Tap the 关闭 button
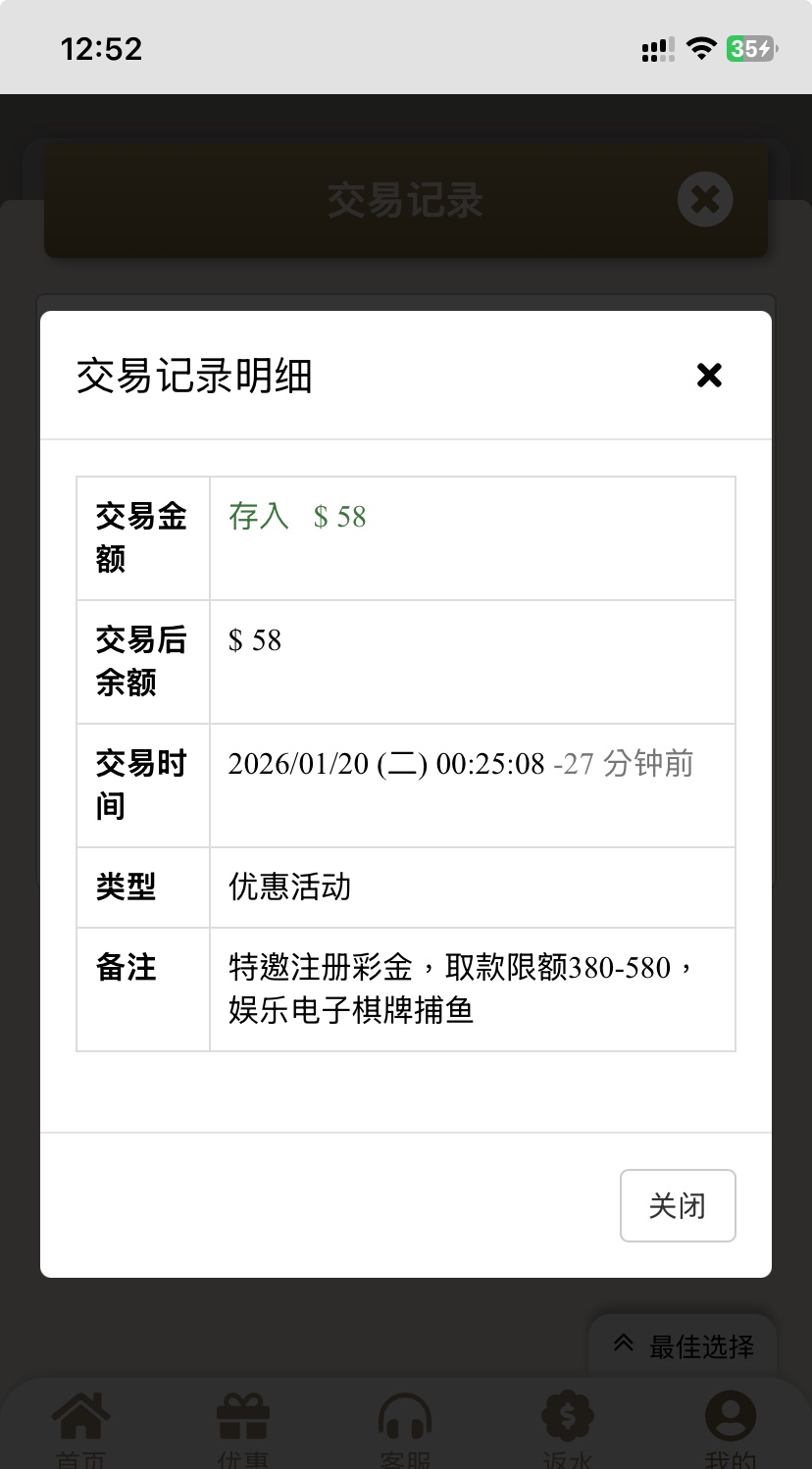Viewport: 812px width, 1469px height. click(x=678, y=1205)
